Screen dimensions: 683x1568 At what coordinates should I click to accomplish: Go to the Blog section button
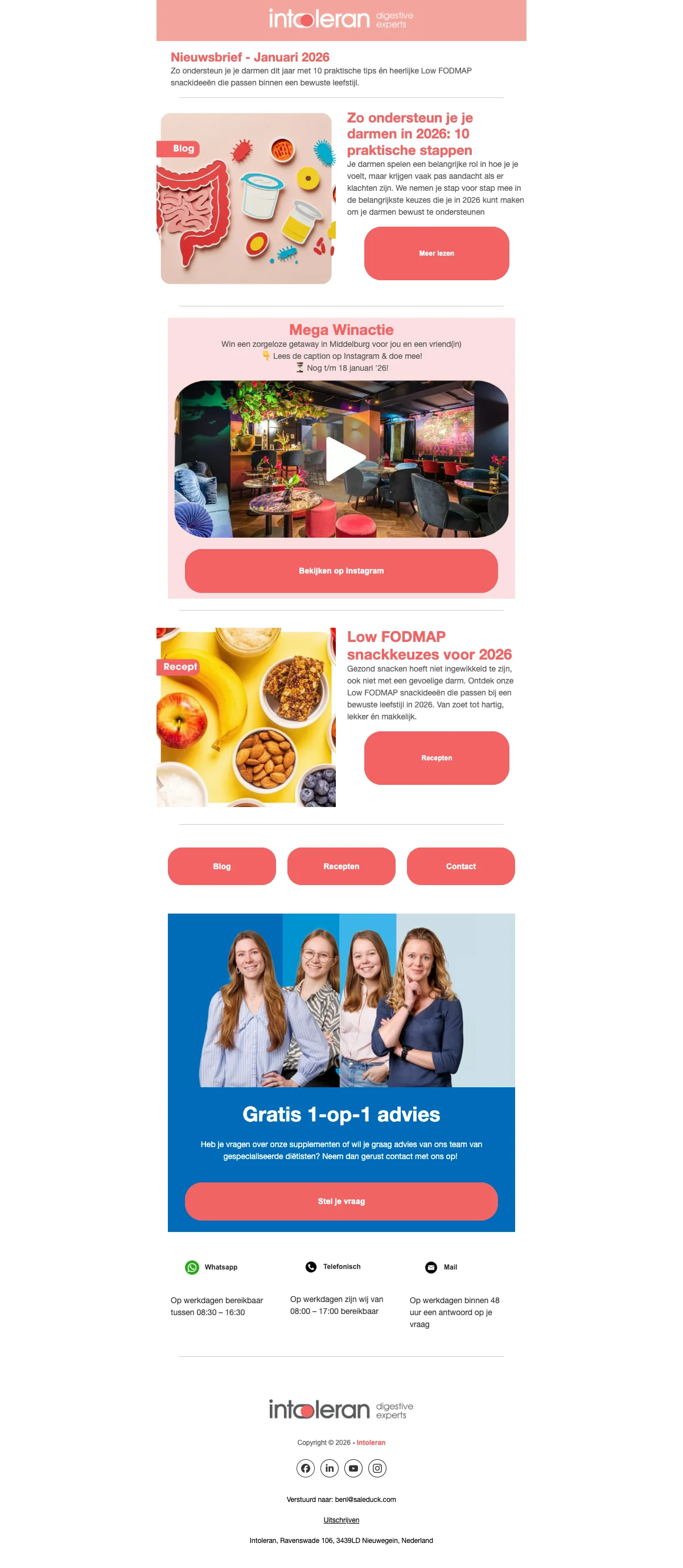(221, 866)
